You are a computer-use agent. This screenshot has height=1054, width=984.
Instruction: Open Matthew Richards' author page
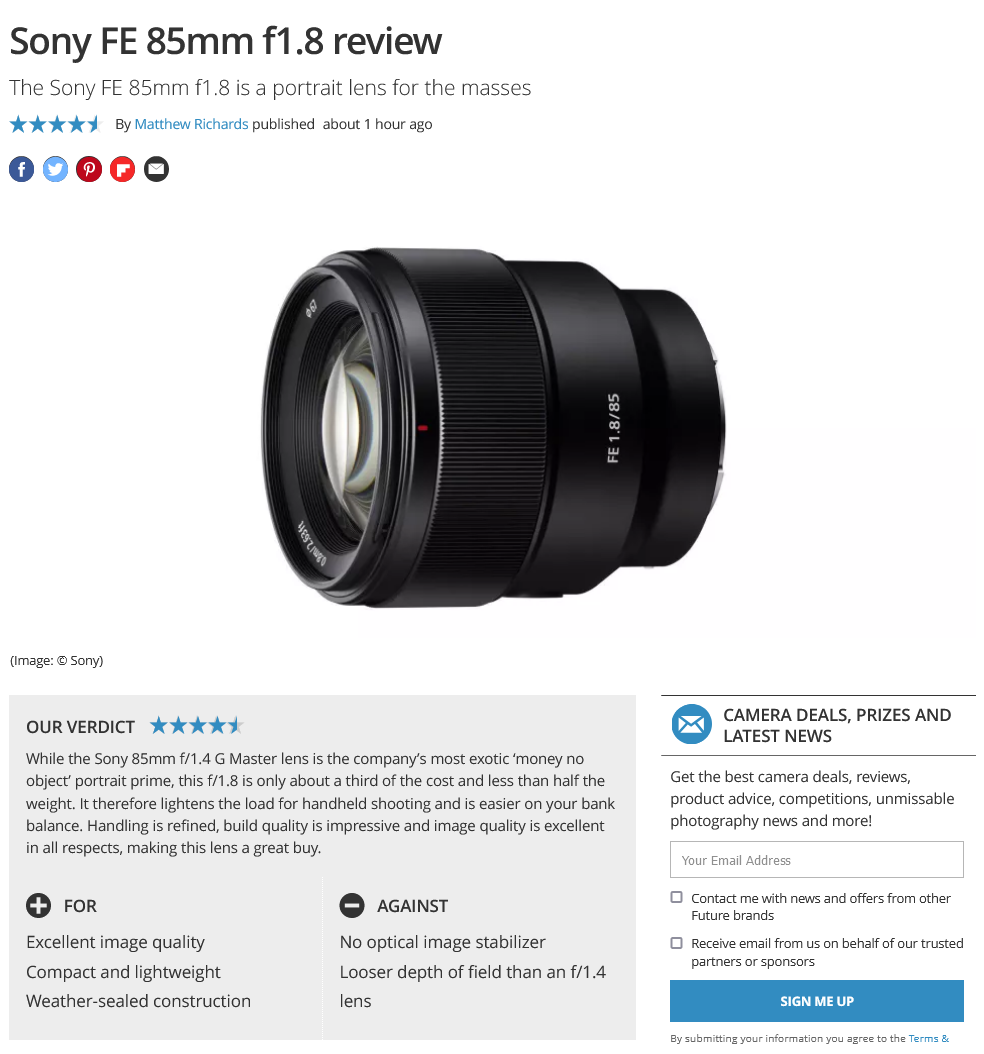[x=191, y=124]
